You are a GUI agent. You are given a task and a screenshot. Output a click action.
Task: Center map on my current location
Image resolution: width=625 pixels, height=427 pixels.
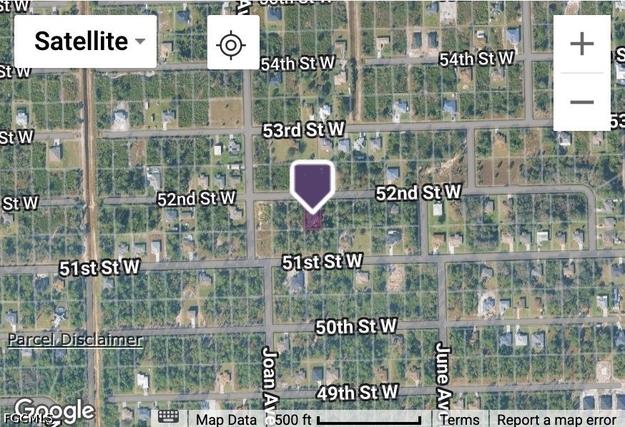(x=233, y=43)
